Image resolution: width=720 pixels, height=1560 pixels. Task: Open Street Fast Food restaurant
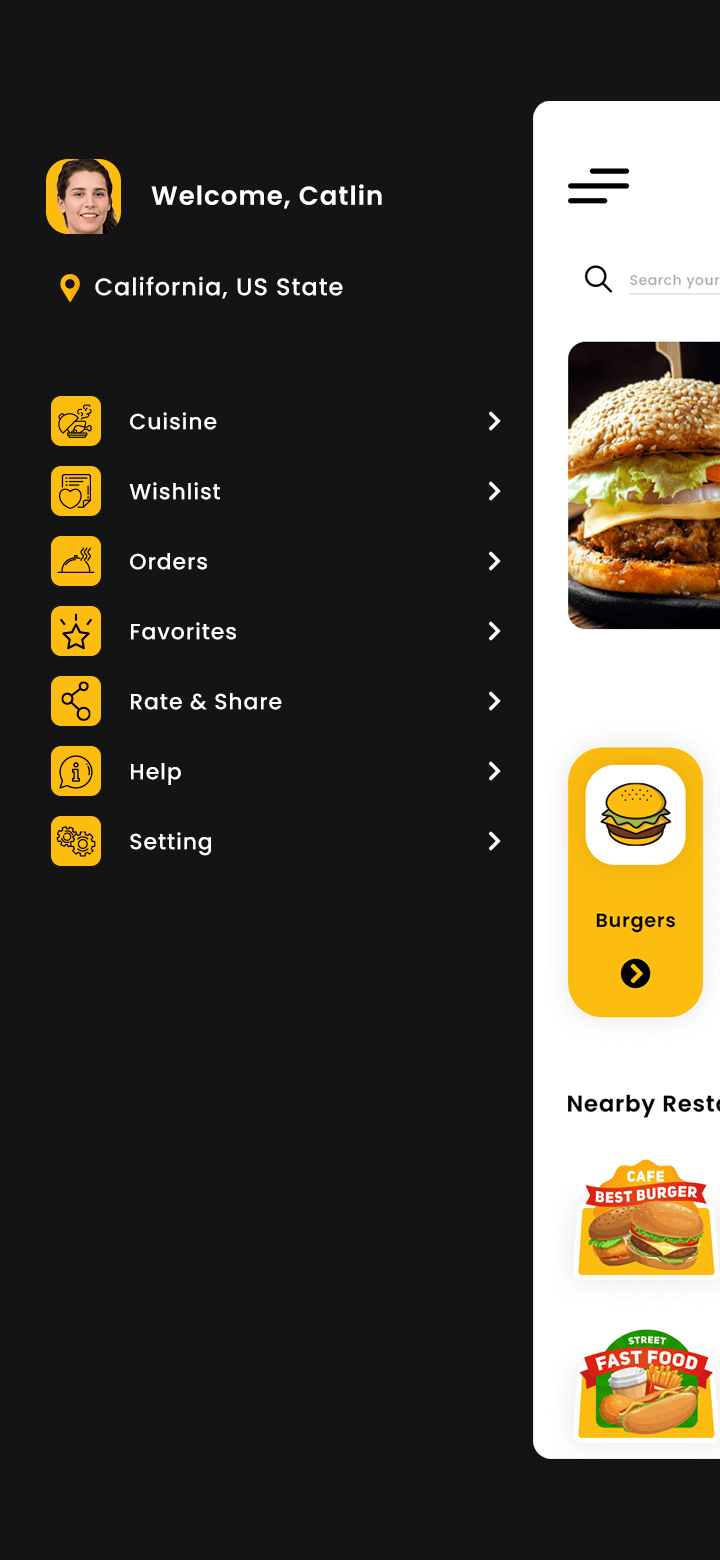tap(646, 1384)
